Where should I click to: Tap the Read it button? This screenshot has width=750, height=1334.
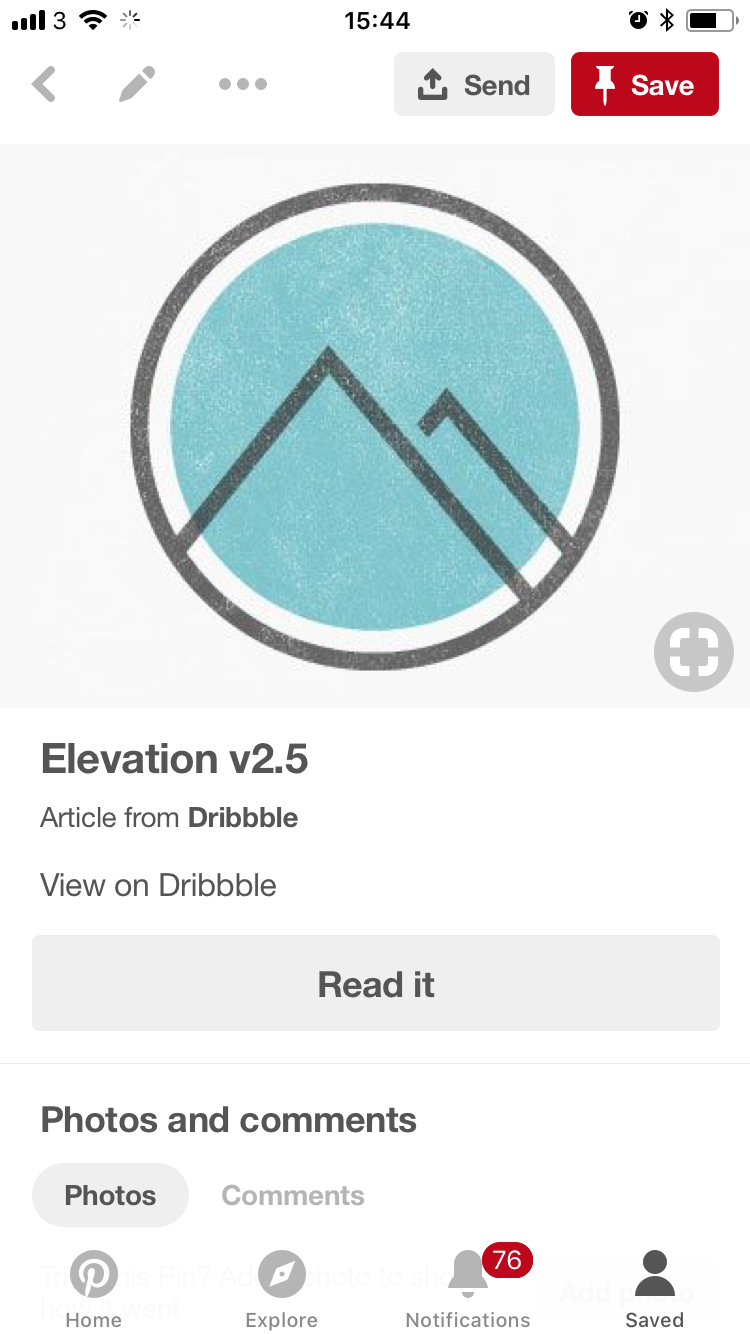pyautogui.click(x=375, y=984)
